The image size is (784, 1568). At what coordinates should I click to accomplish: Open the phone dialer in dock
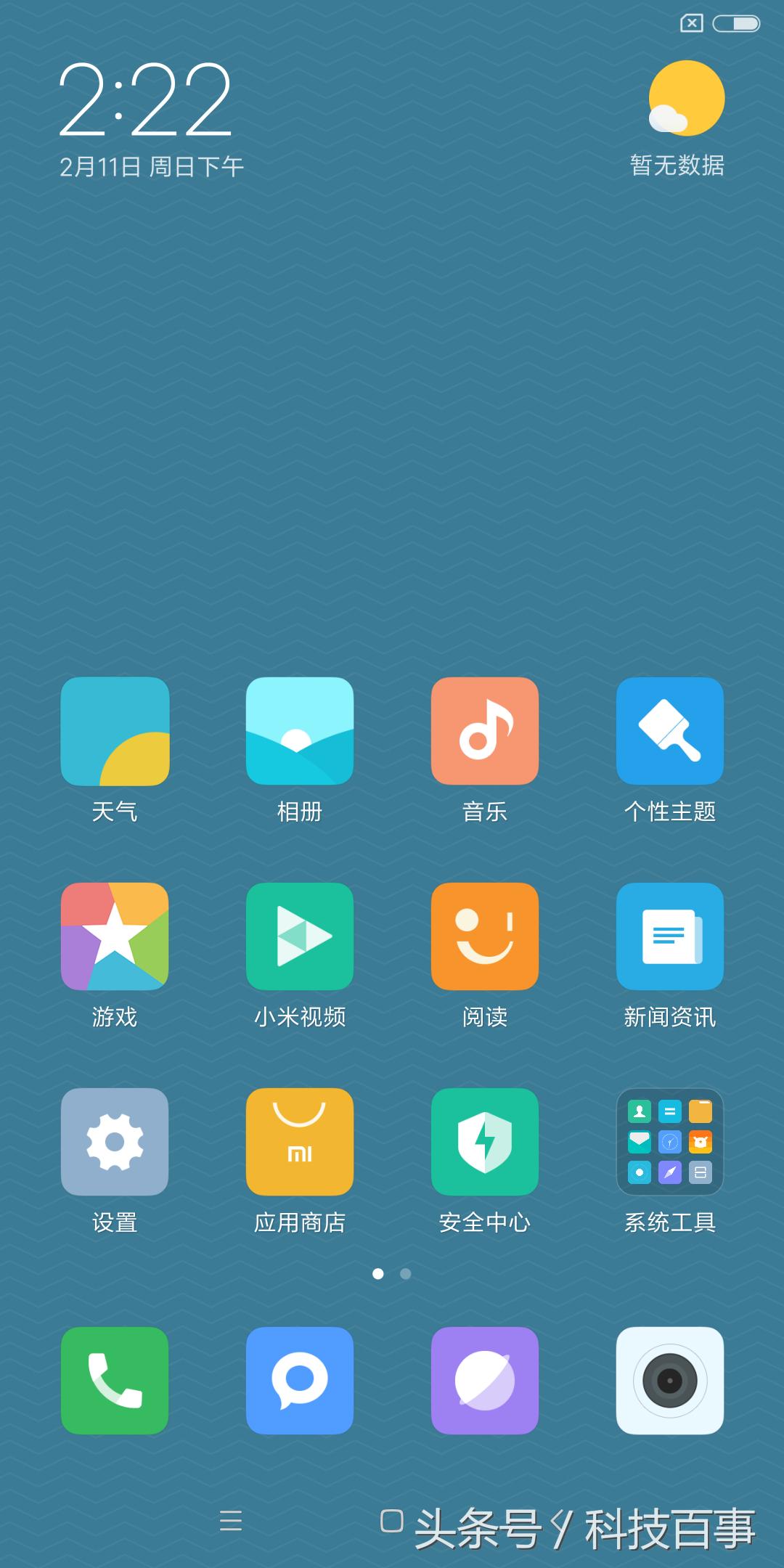click(115, 1381)
